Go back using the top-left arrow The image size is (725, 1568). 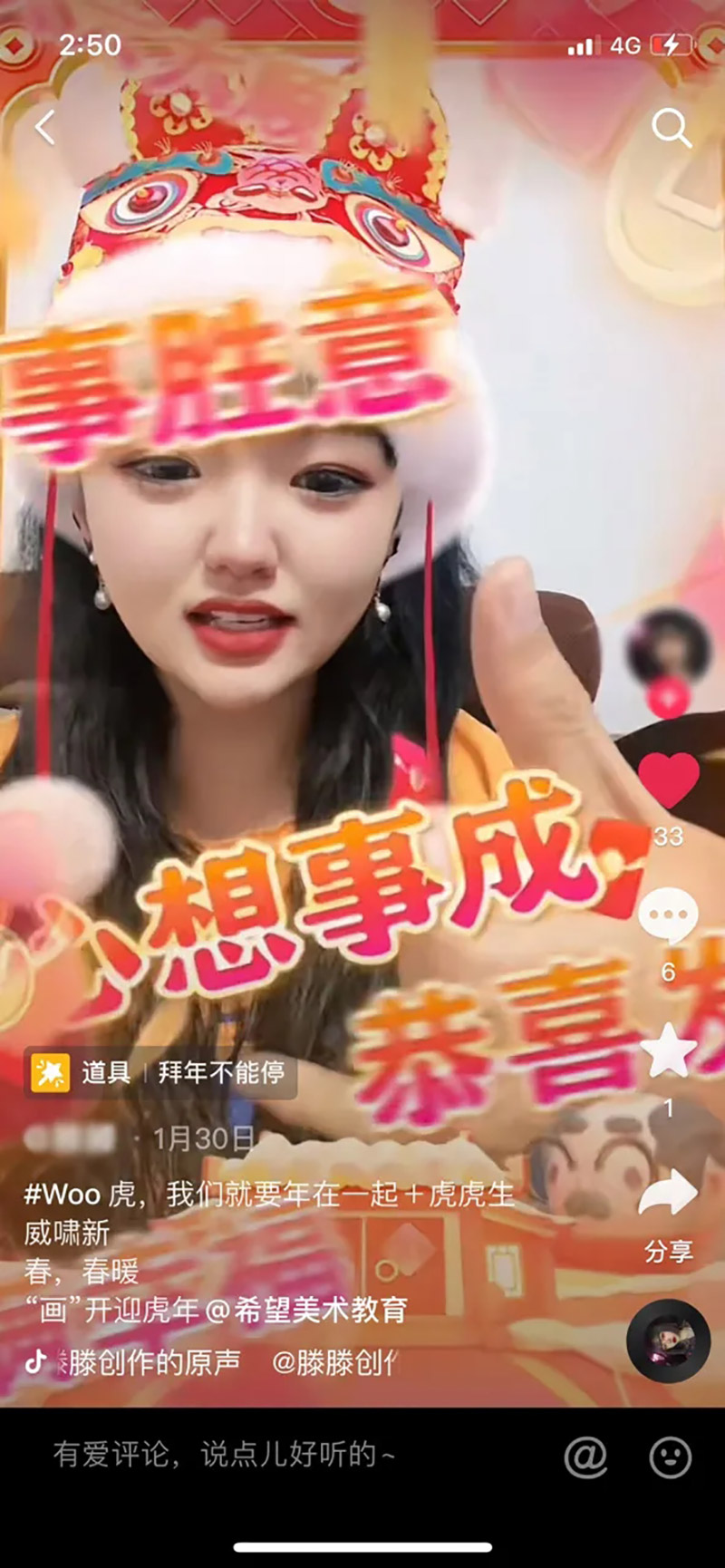click(45, 128)
